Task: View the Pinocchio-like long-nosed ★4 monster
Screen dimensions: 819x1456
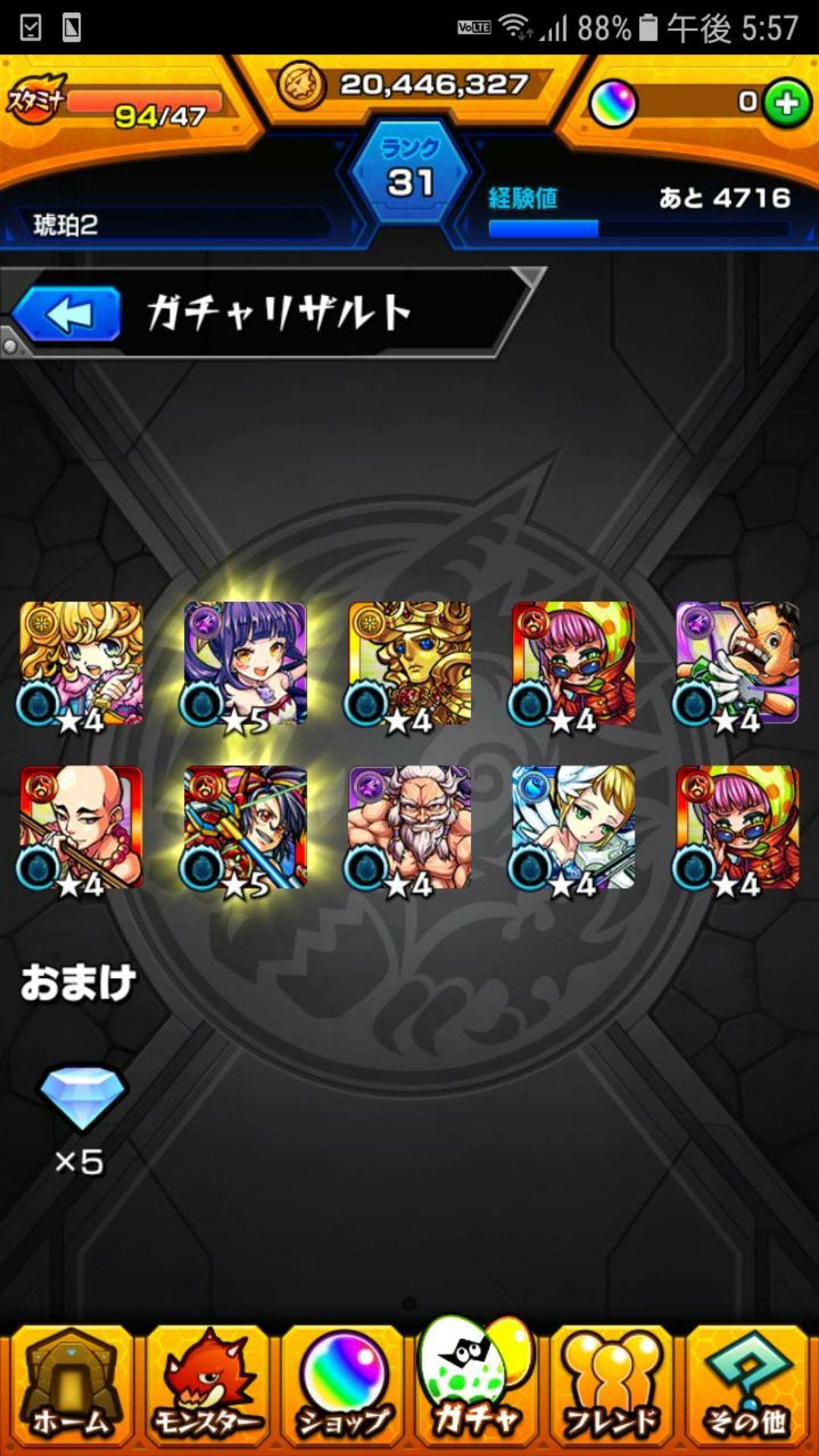Action: (x=737, y=664)
